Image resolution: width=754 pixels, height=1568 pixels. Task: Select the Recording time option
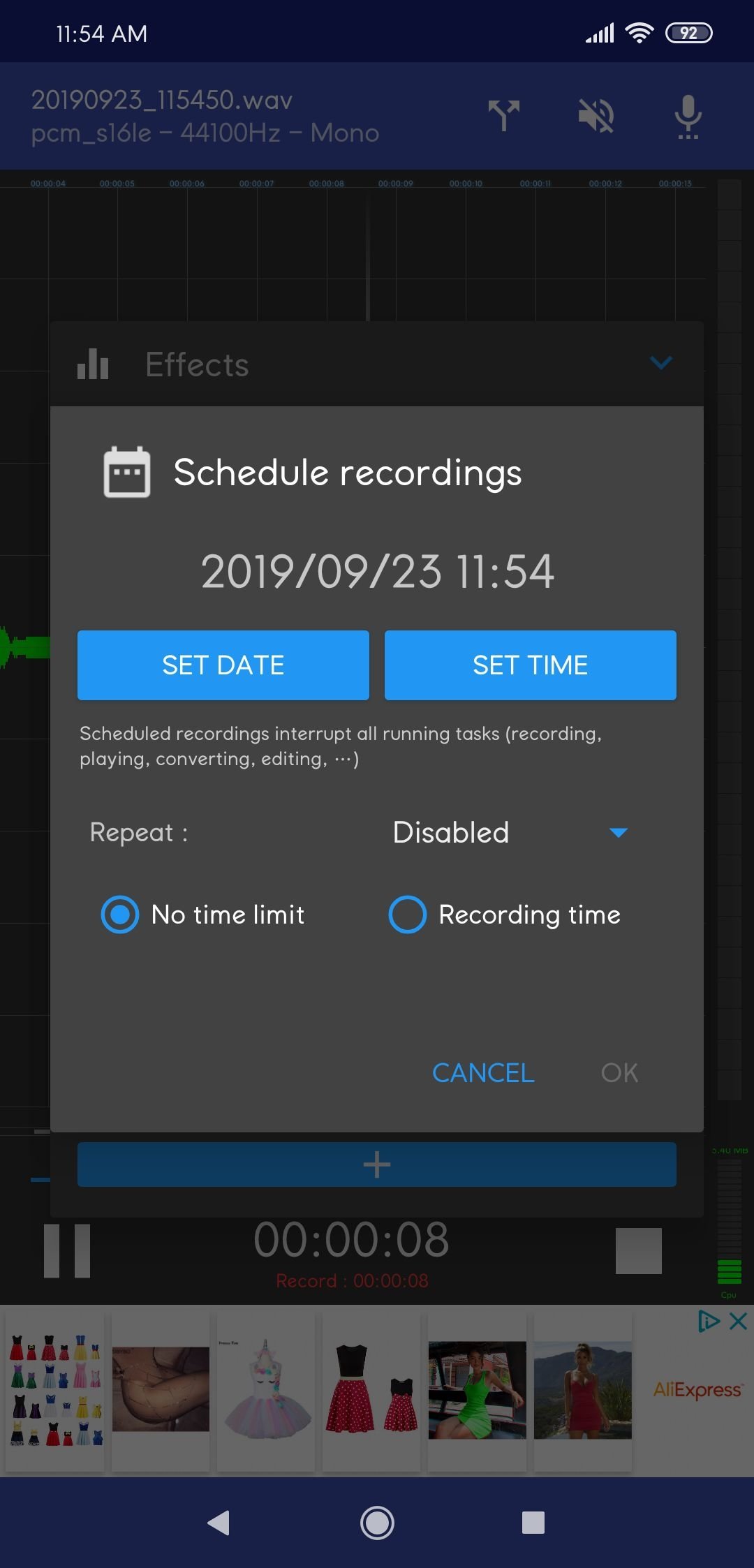505,915
